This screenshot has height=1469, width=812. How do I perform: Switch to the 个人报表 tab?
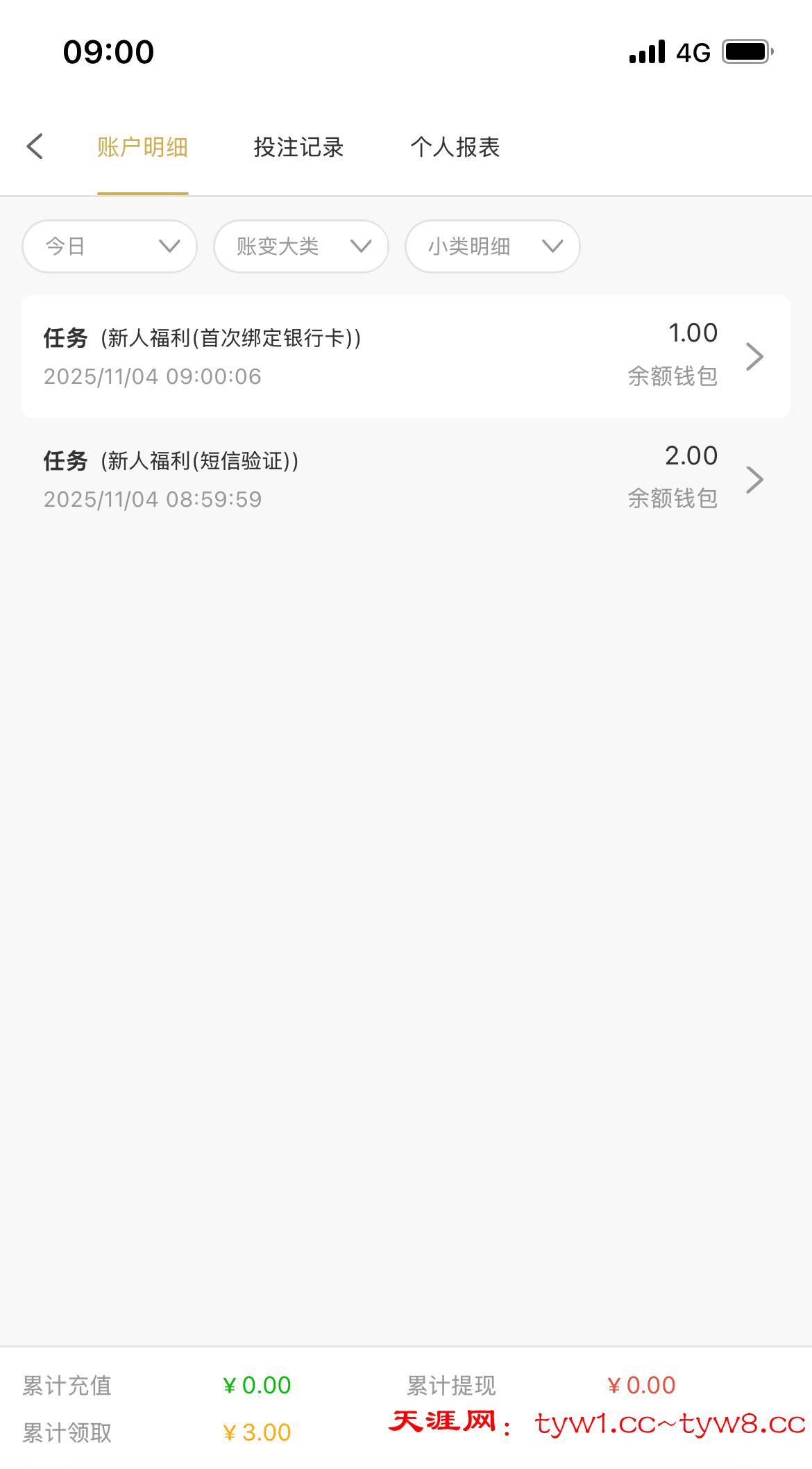click(x=455, y=147)
